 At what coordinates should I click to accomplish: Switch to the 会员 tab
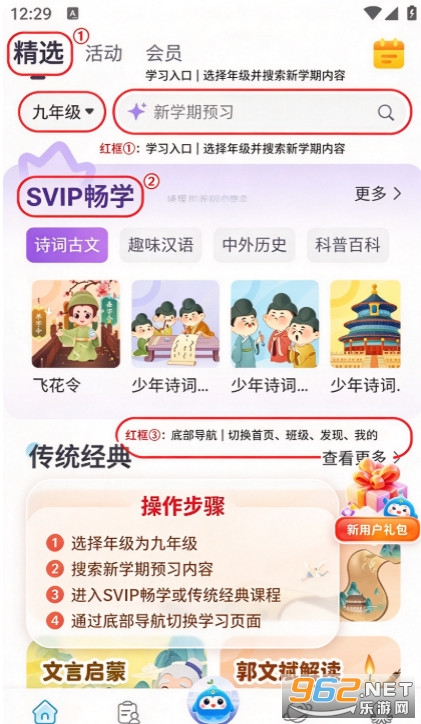(164, 53)
